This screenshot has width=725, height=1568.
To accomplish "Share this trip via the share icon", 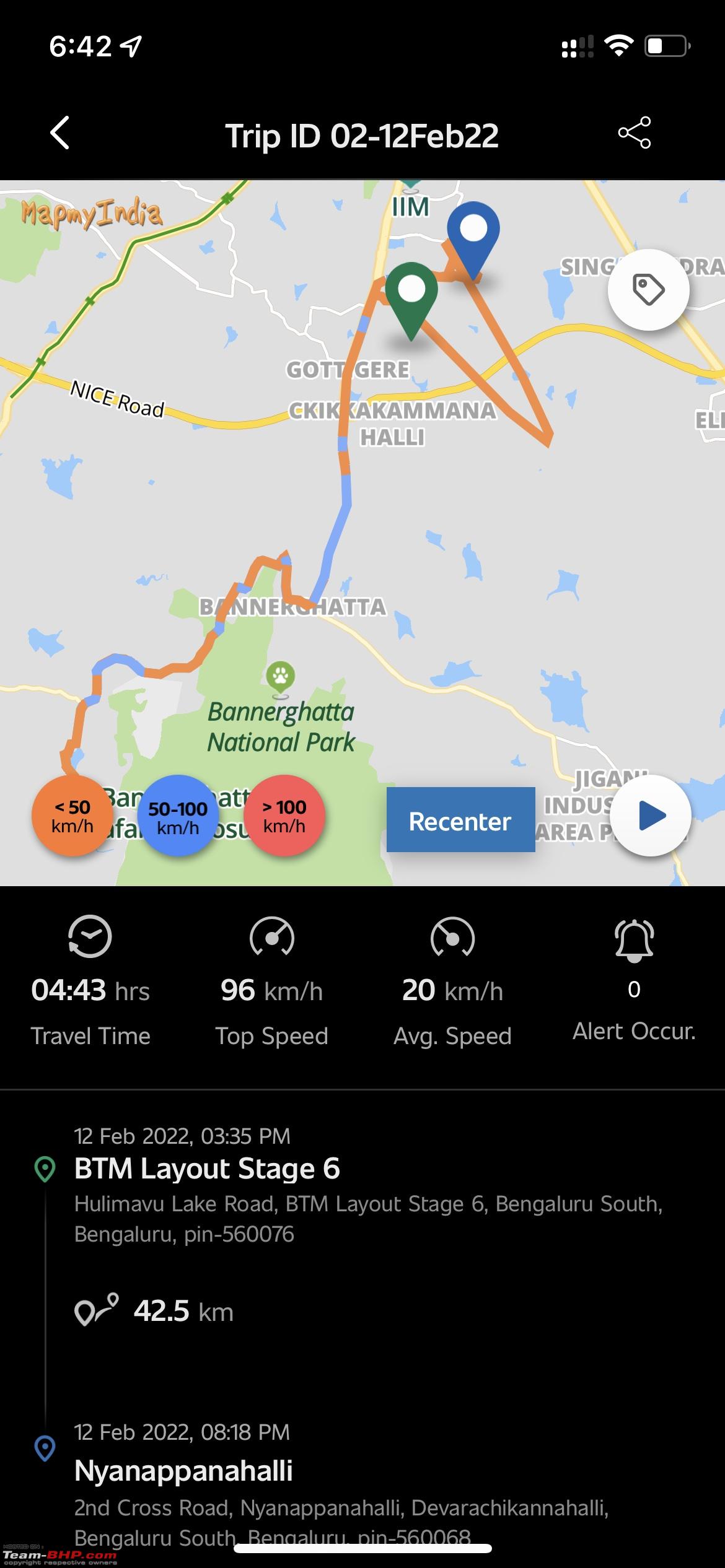I will (635, 133).
